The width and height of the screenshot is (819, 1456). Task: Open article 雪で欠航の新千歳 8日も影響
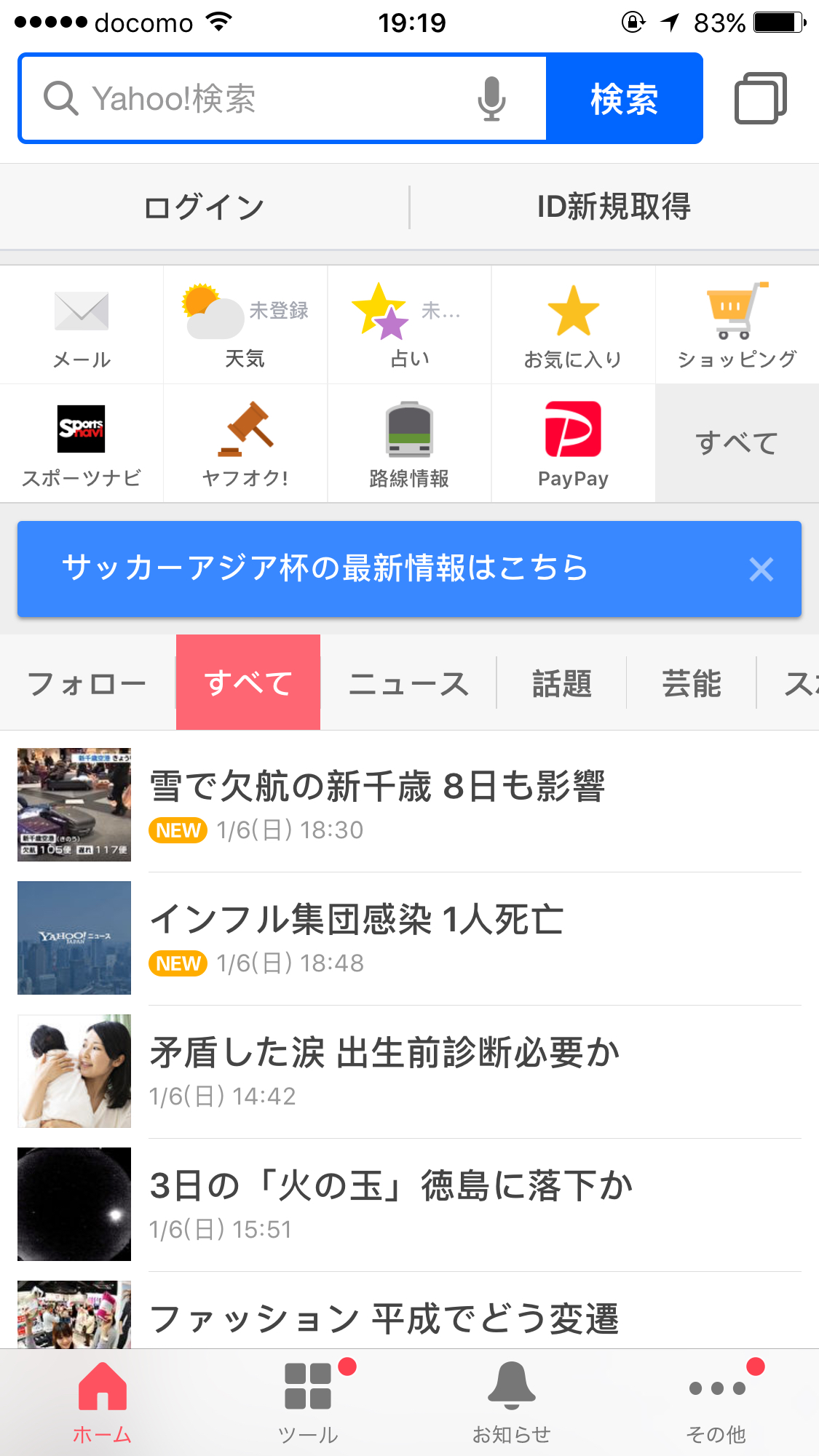(x=377, y=787)
